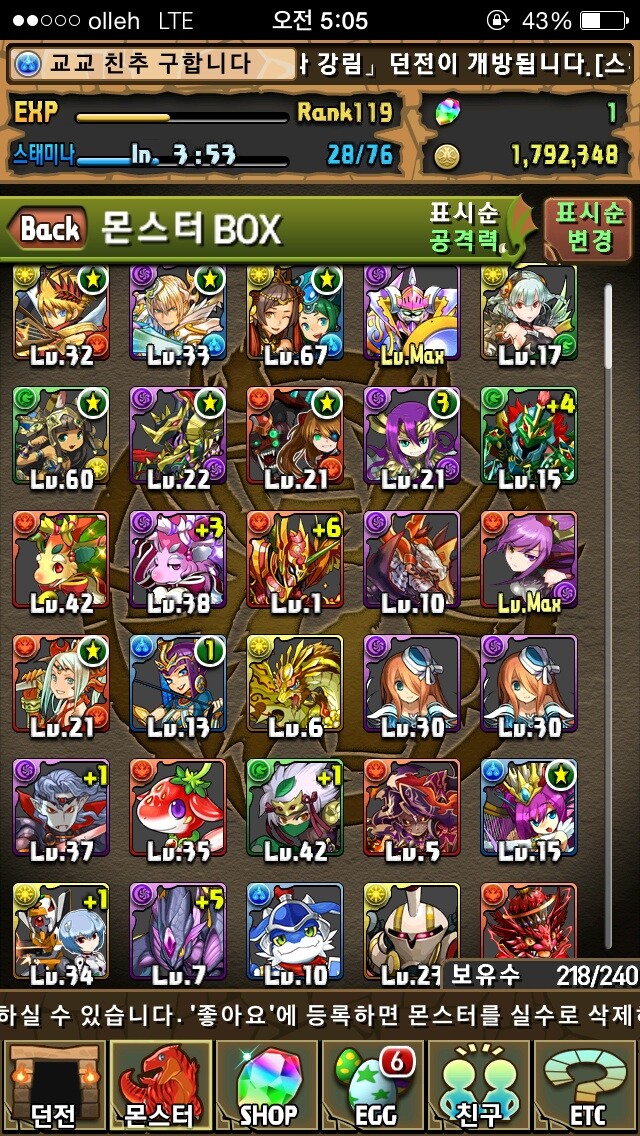Screen dimensions: 640x1136
Task: Open the 던전 dungeon tab
Action: tap(52, 1085)
